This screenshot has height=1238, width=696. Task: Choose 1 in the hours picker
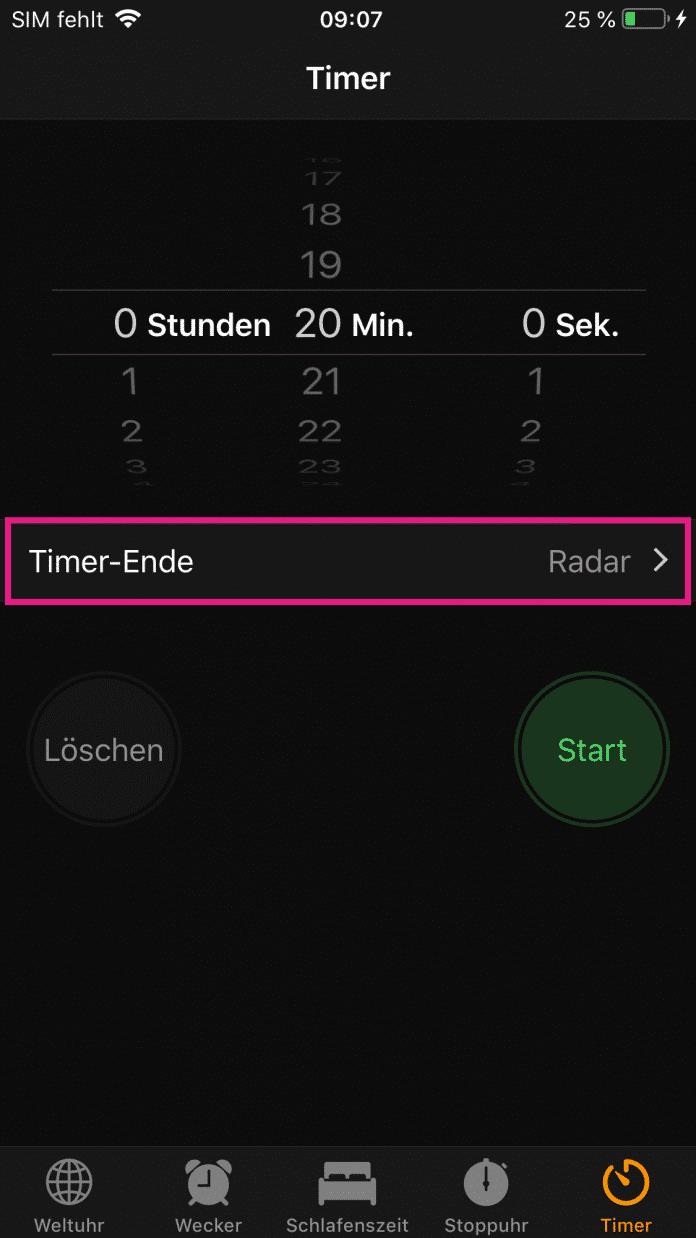[x=129, y=381]
